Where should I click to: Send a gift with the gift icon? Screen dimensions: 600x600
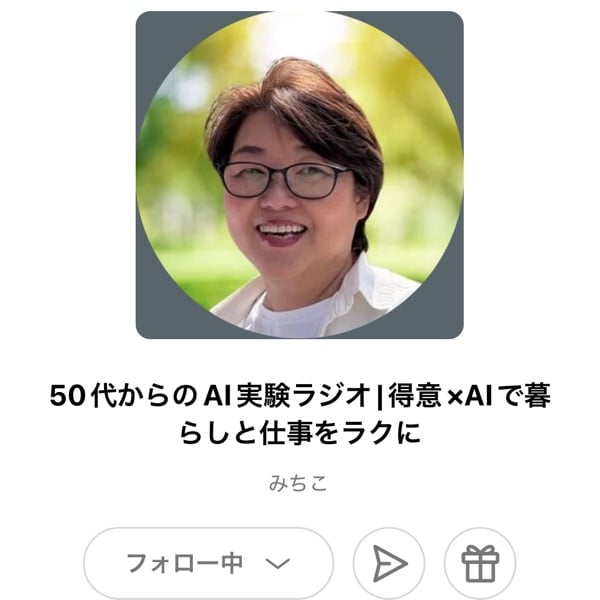click(x=480, y=563)
